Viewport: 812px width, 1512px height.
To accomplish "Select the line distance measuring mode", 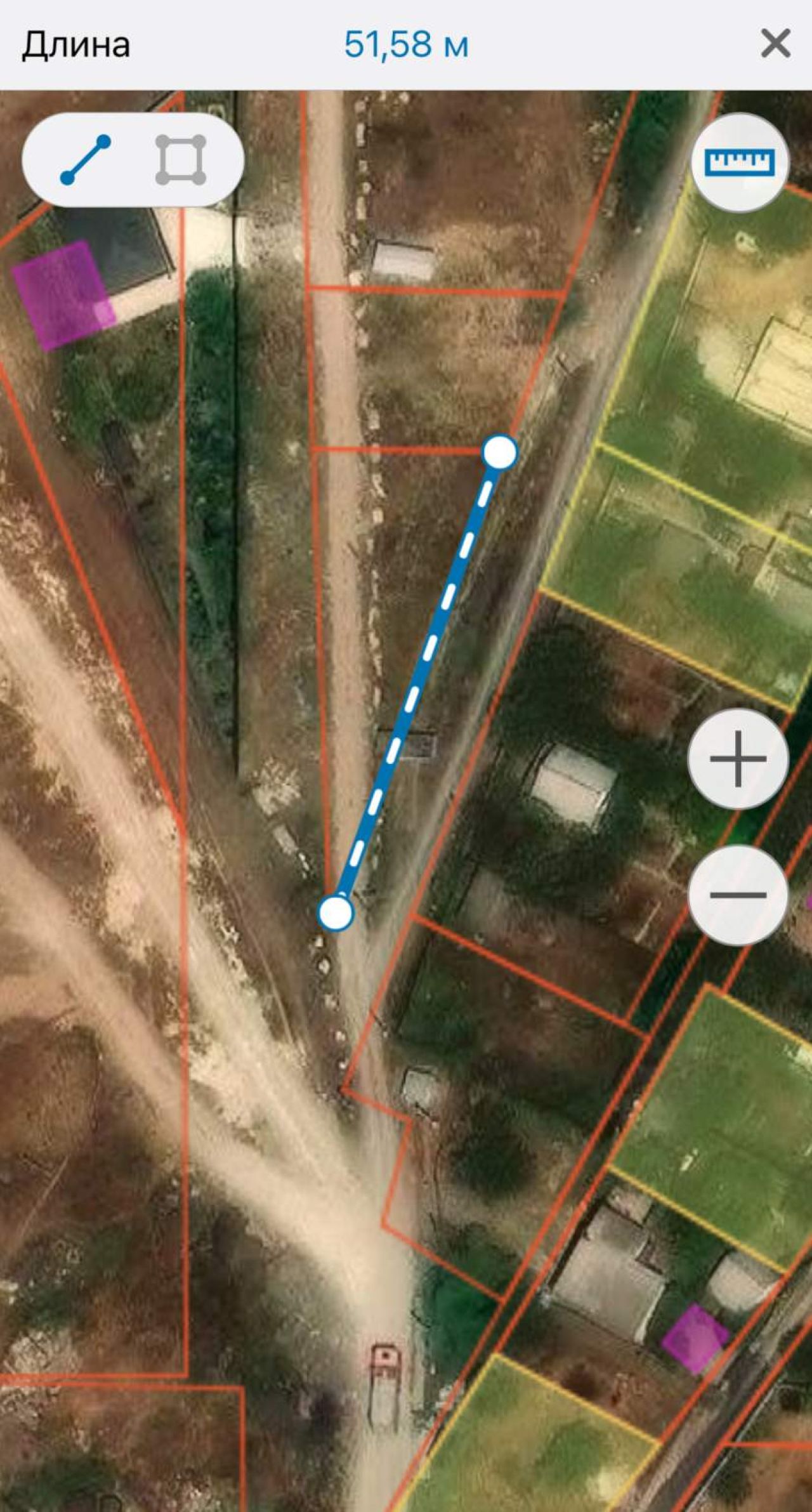I will (x=85, y=160).
